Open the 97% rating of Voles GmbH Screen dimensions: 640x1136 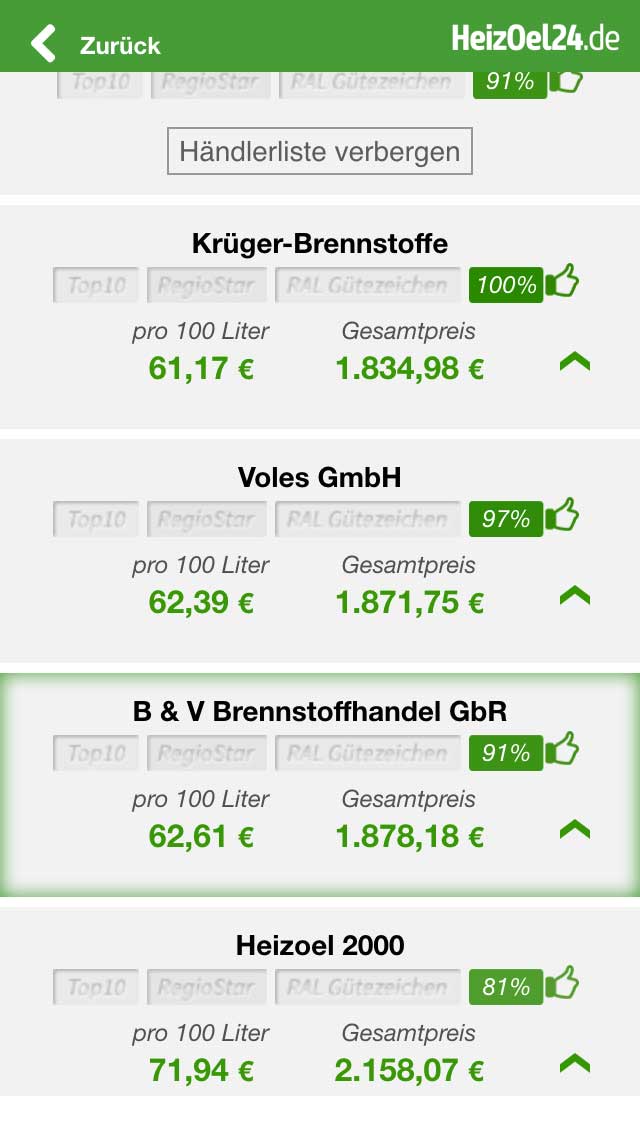click(506, 519)
